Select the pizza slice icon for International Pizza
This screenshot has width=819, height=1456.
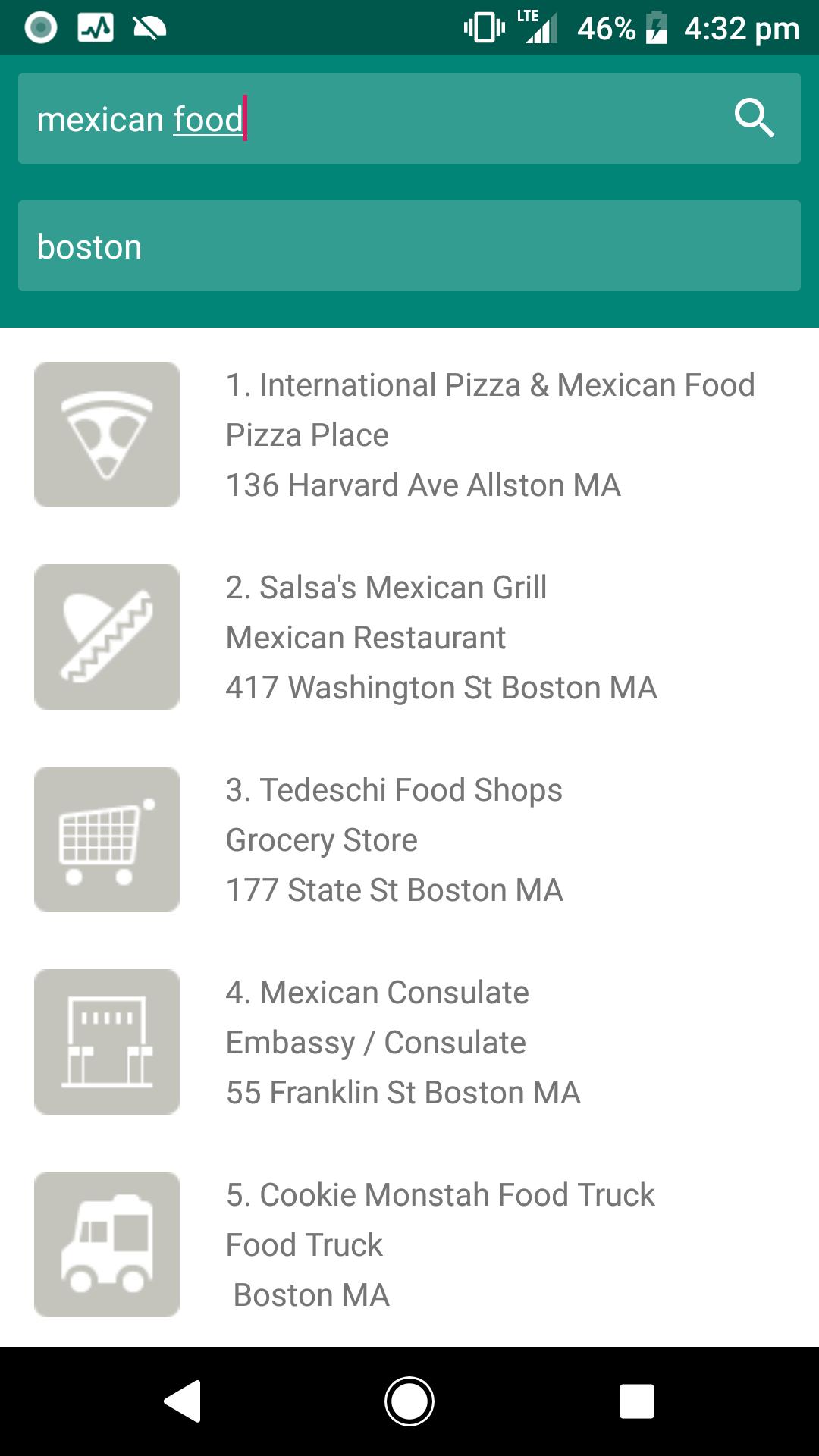106,434
